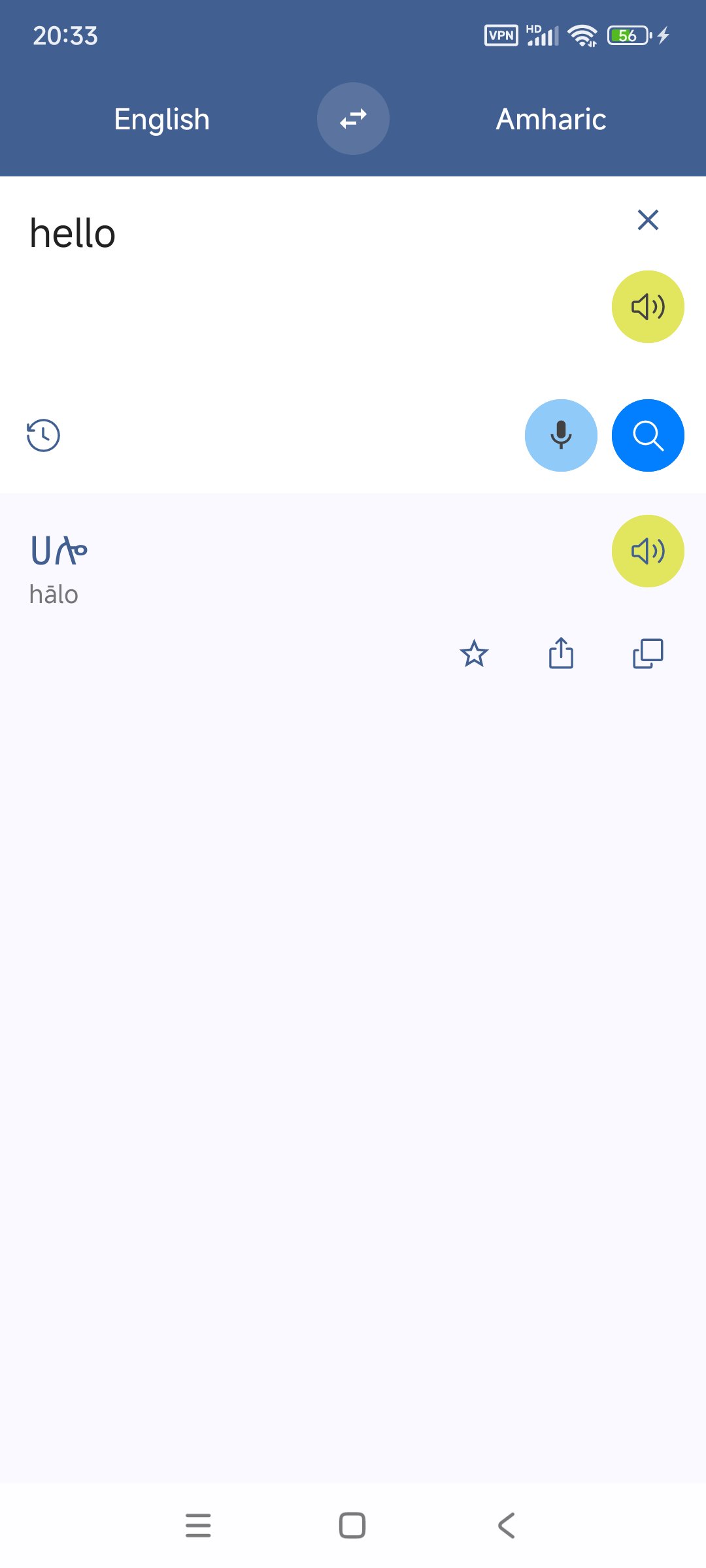The width and height of the screenshot is (706, 1568).
Task: Add translation to favorites with the star
Action: 474,653
